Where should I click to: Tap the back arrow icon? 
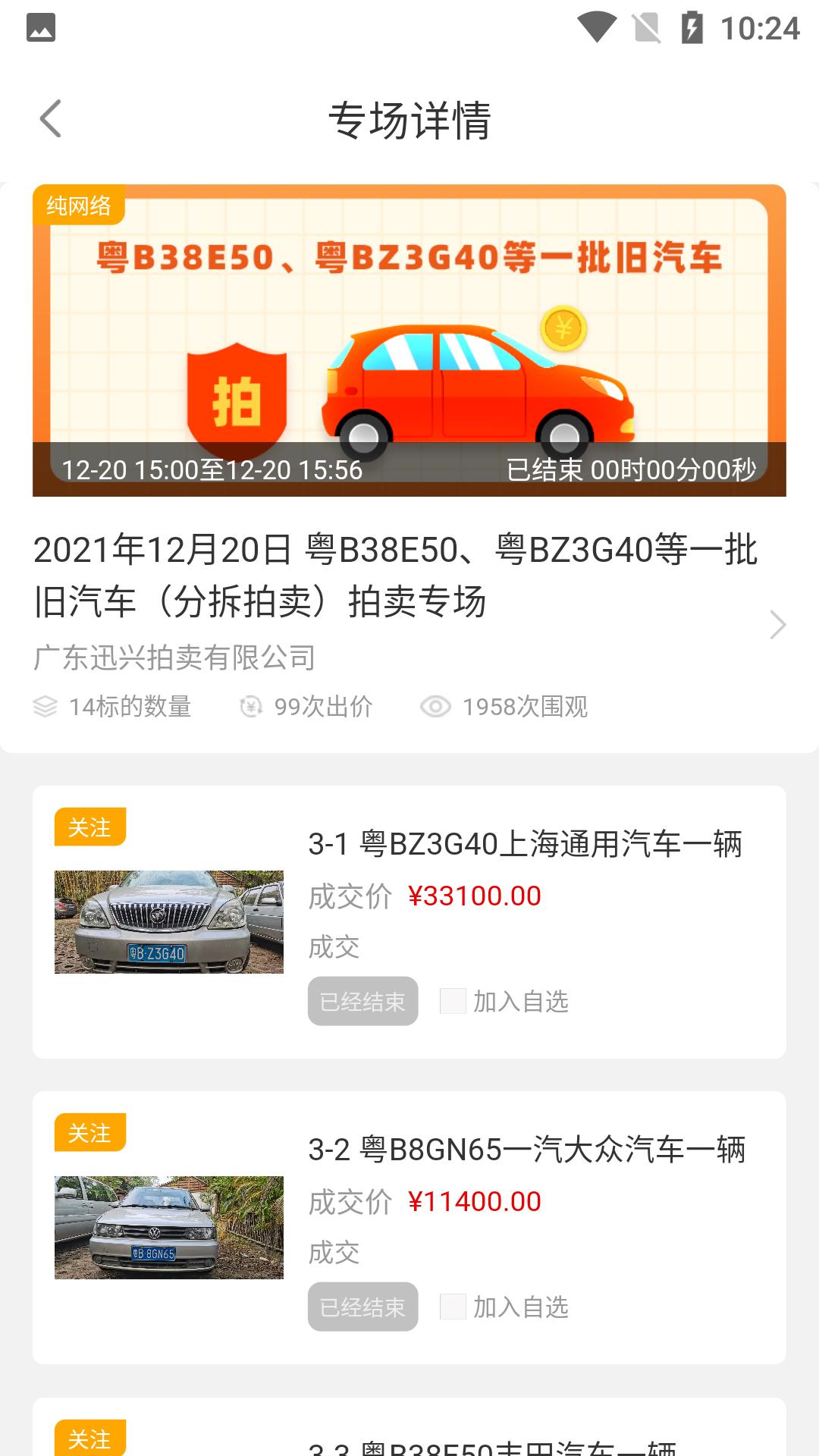point(50,118)
